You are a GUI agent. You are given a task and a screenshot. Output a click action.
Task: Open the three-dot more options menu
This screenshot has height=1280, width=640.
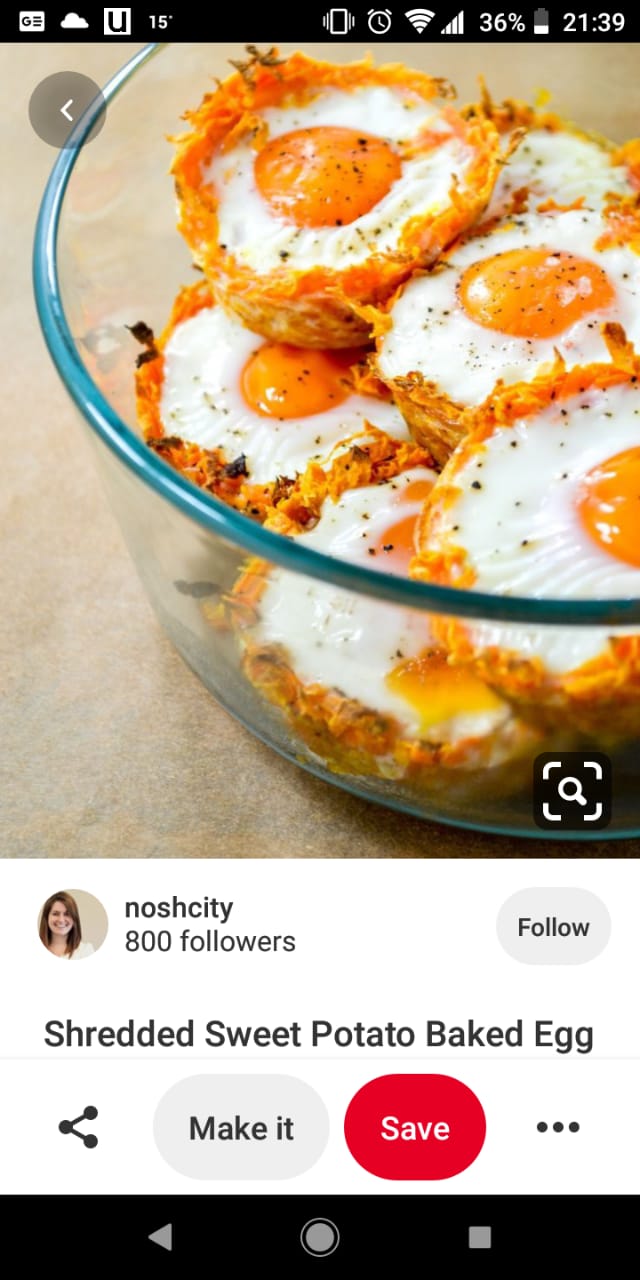click(557, 1127)
